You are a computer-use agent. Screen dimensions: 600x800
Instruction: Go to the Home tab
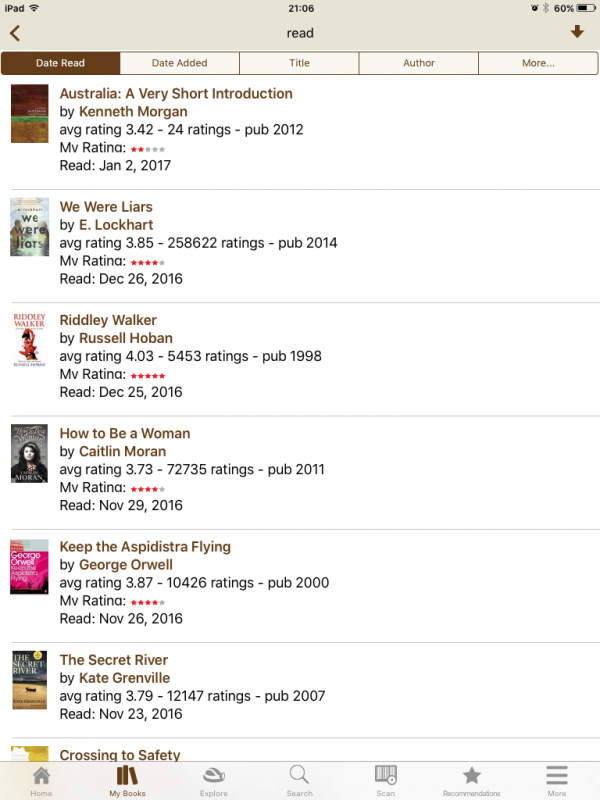[x=41, y=780]
